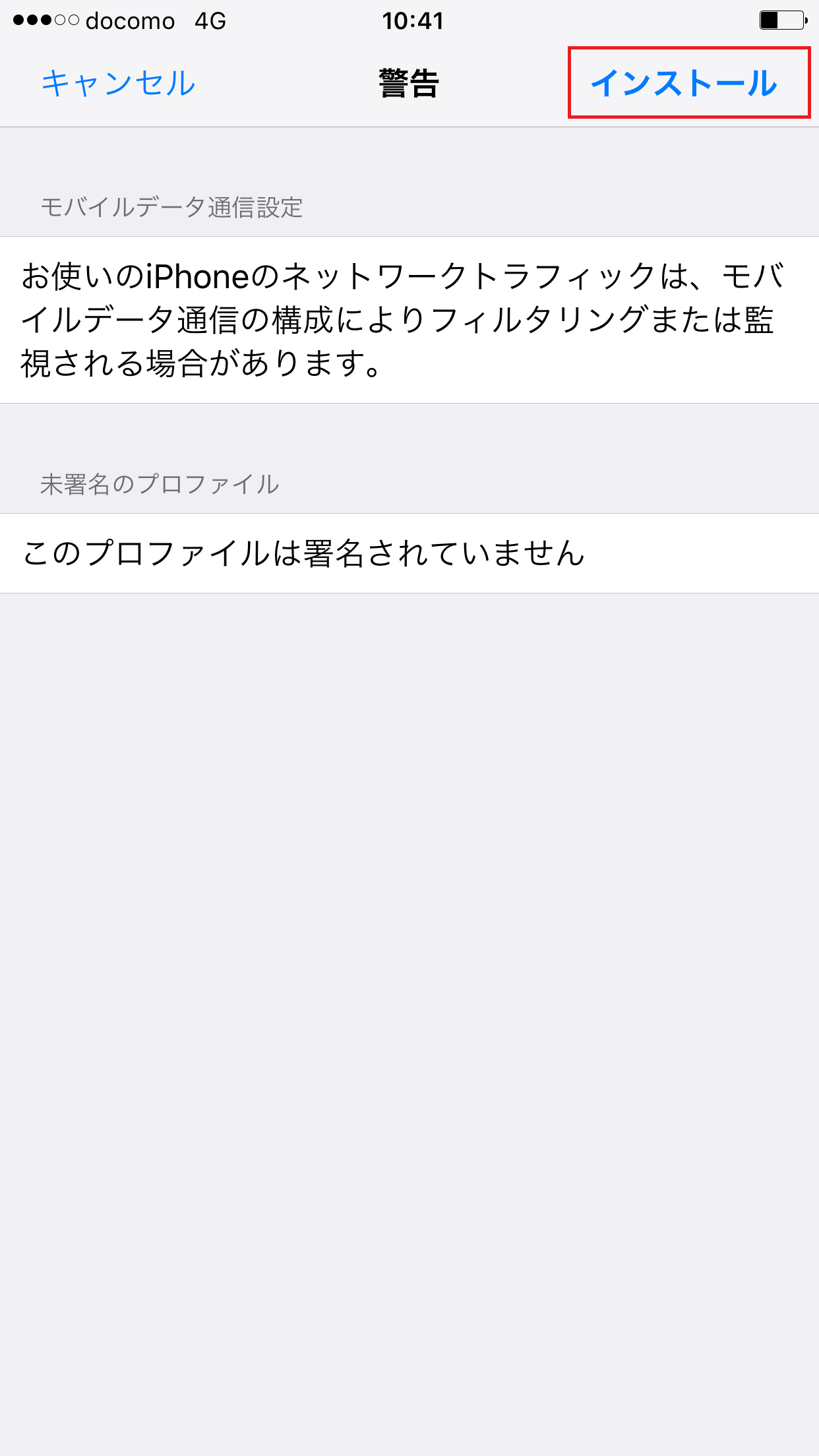Image resolution: width=819 pixels, height=1456 pixels.
Task: Select the 4G network indicator
Action: (208, 22)
